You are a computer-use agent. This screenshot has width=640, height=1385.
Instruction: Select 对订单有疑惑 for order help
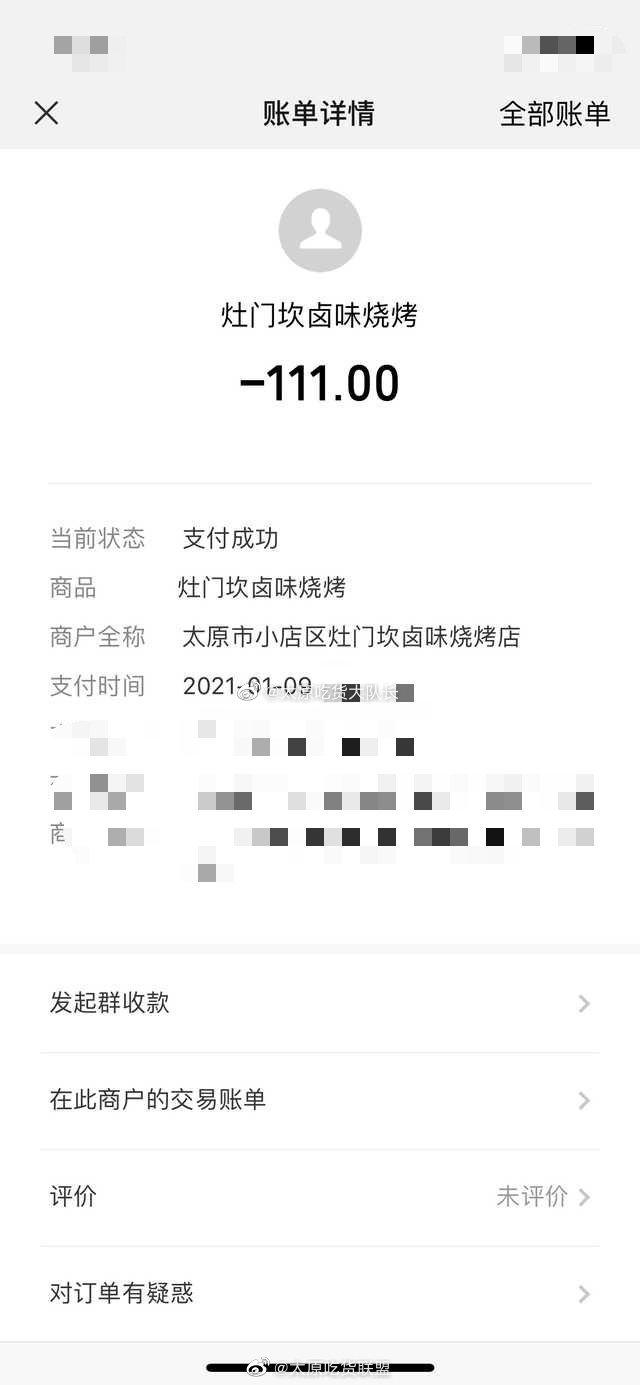320,1294
